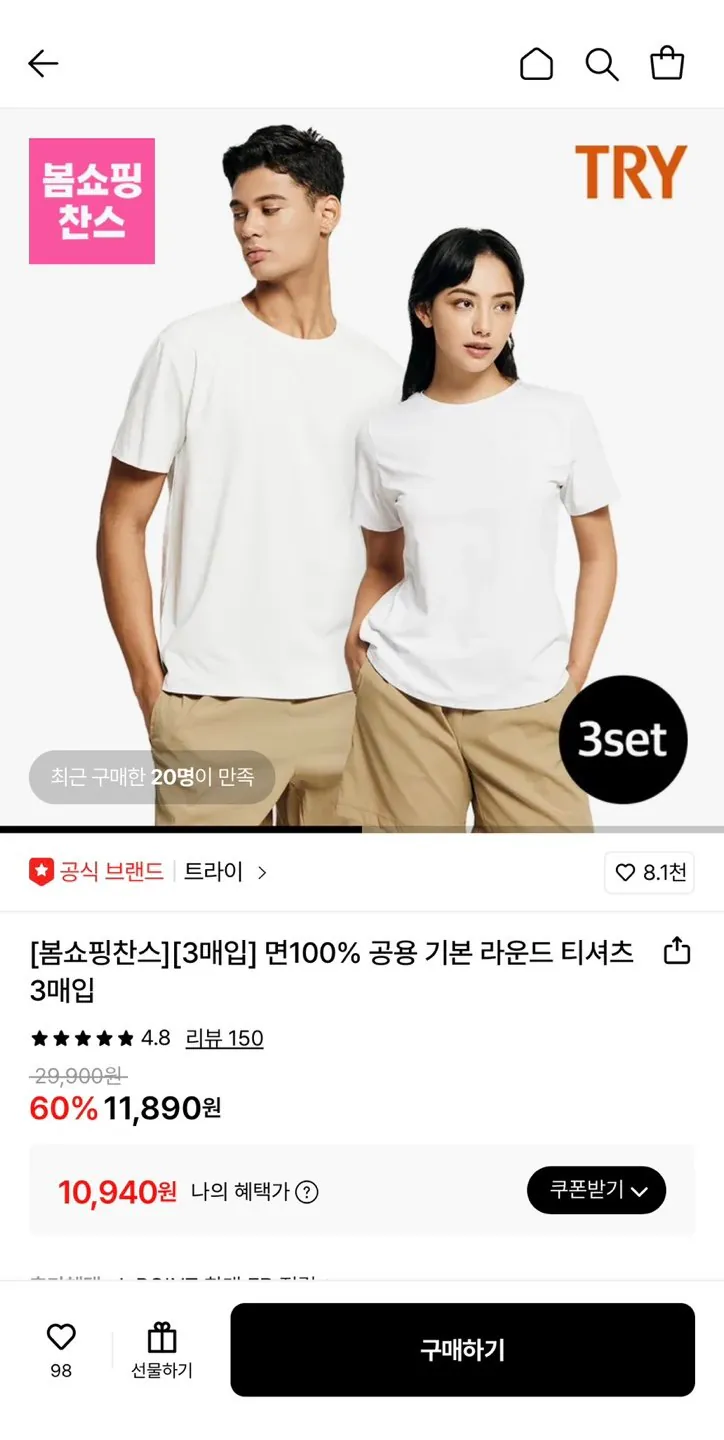Open the shopping bag icon
This screenshot has width=724, height=1440.
pyautogui.click(x=667, y=63)
